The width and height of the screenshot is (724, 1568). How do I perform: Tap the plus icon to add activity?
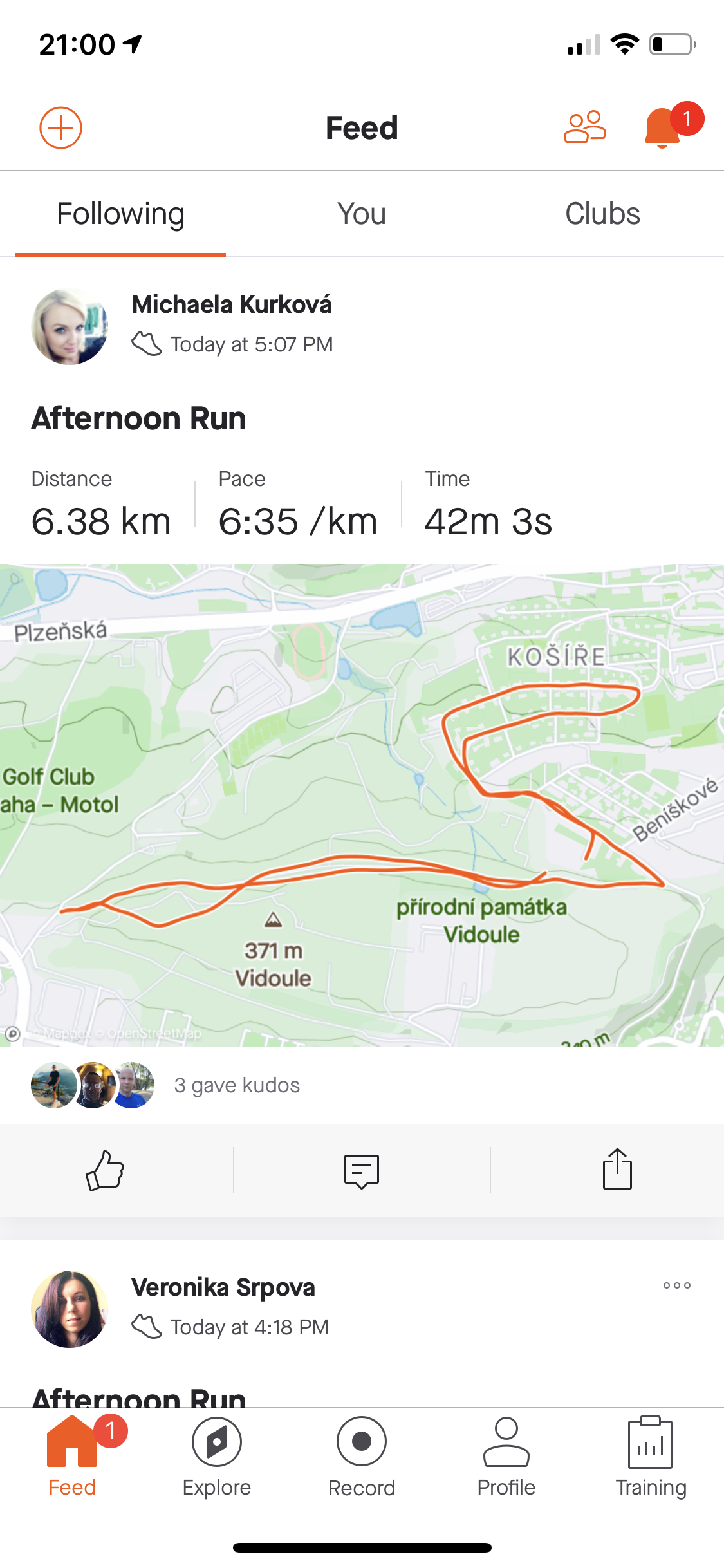(x=60, y=127)
